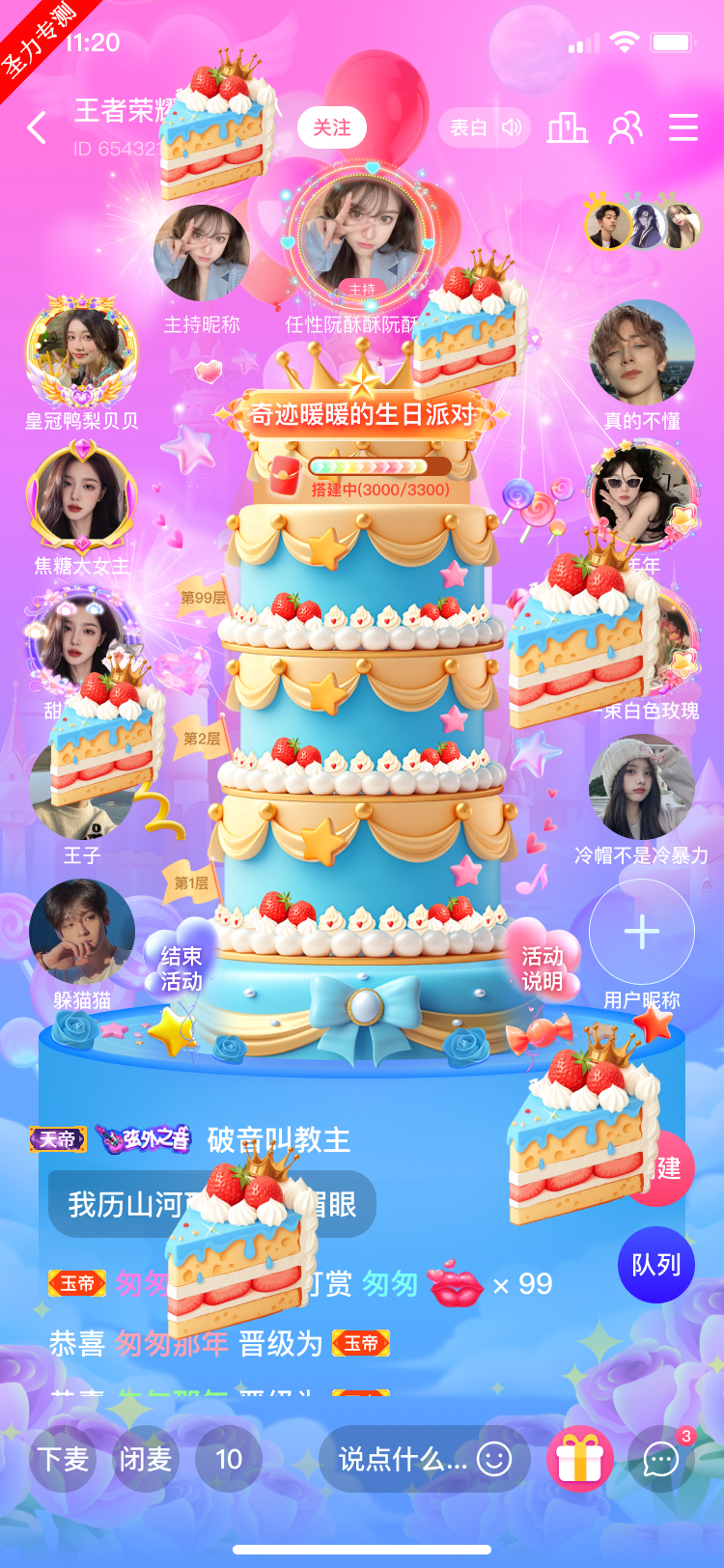Open the ranking leaderboard icon
724x1568 pixels.
coord(567,127)
